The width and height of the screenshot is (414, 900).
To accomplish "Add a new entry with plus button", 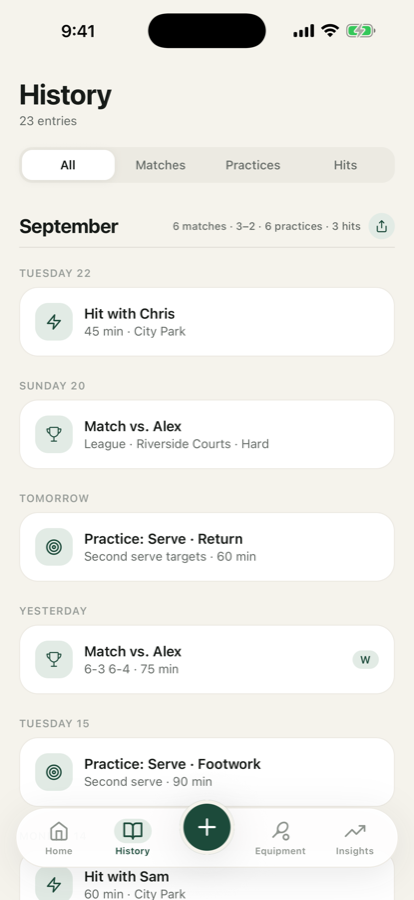I will pyautogui.click(x=207, y=827).
